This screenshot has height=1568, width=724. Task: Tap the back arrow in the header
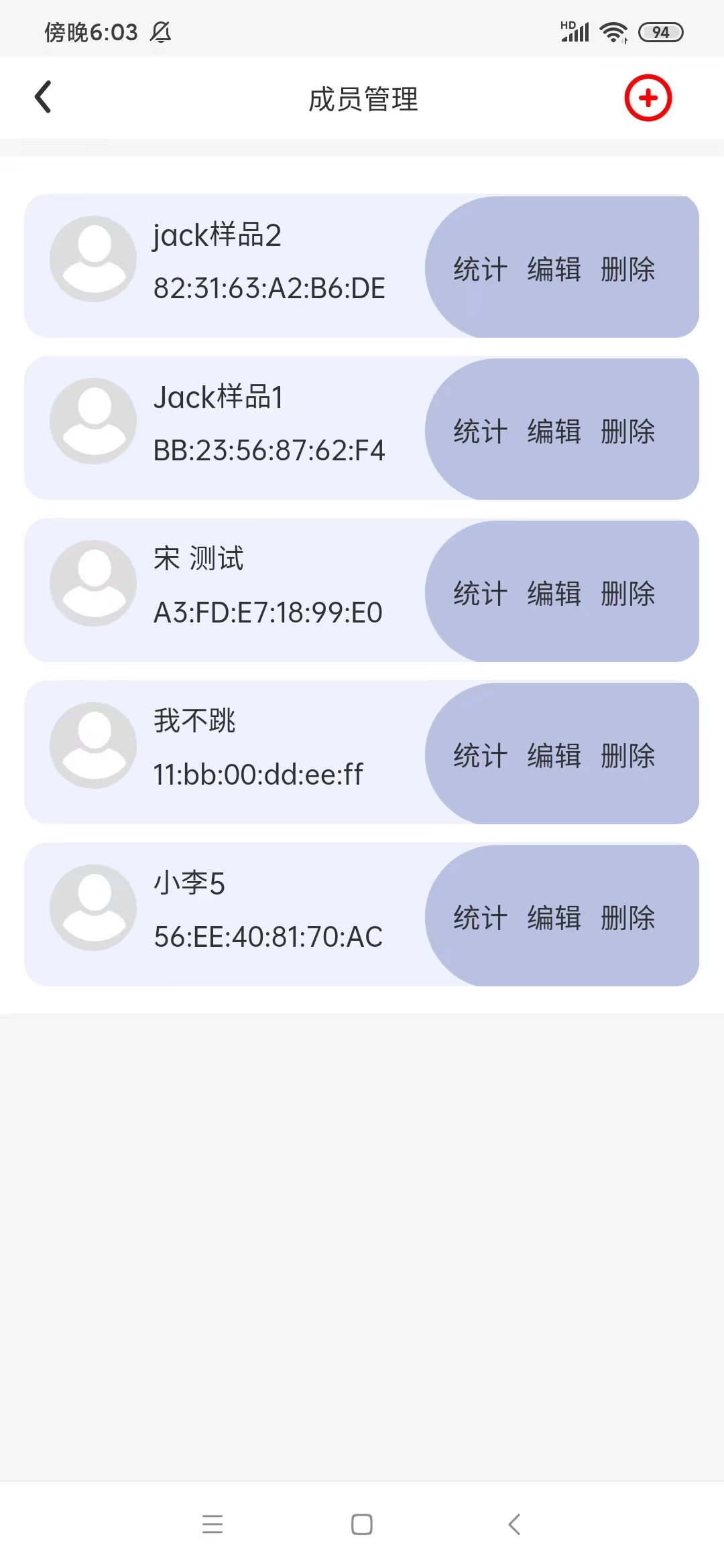click(44, 97)
